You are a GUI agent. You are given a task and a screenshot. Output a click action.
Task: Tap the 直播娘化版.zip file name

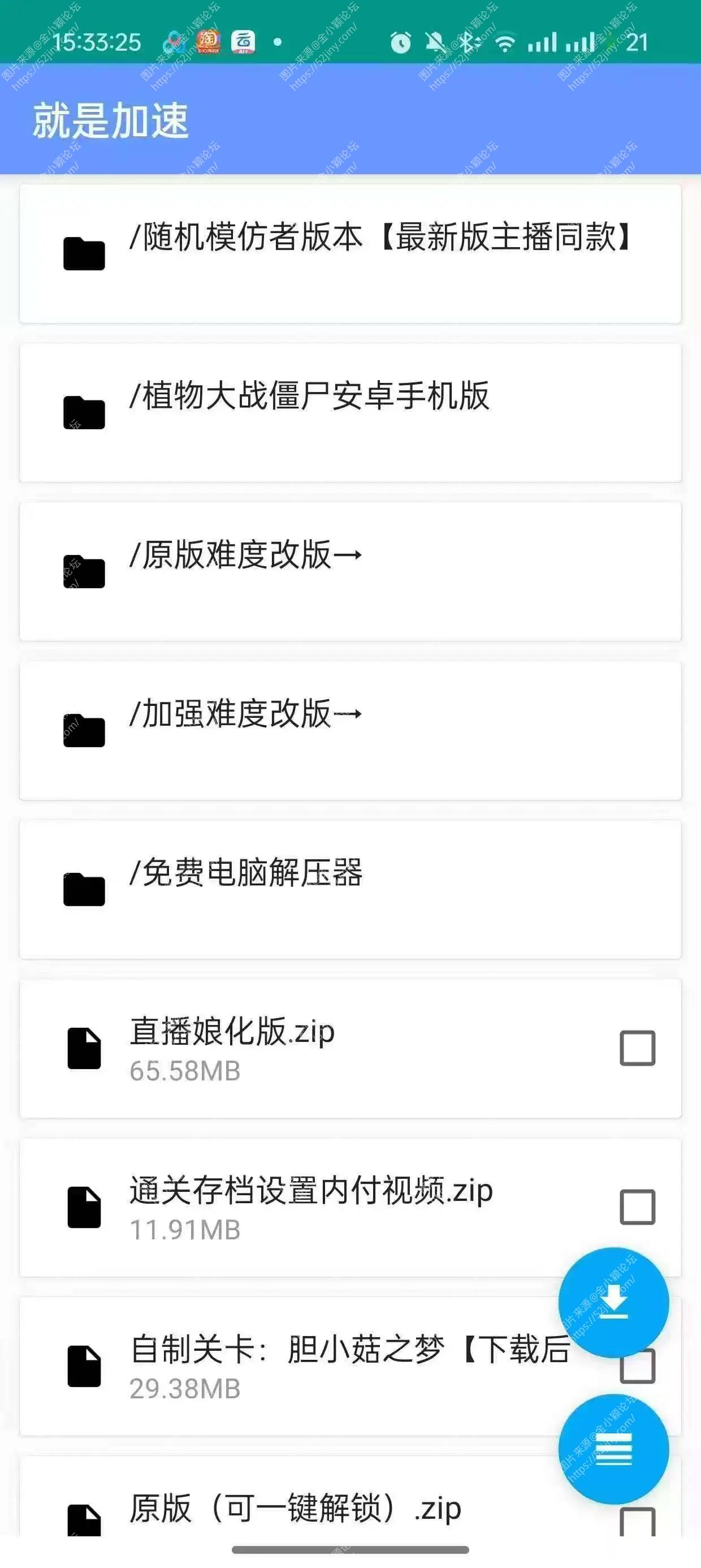[231, 1031]
